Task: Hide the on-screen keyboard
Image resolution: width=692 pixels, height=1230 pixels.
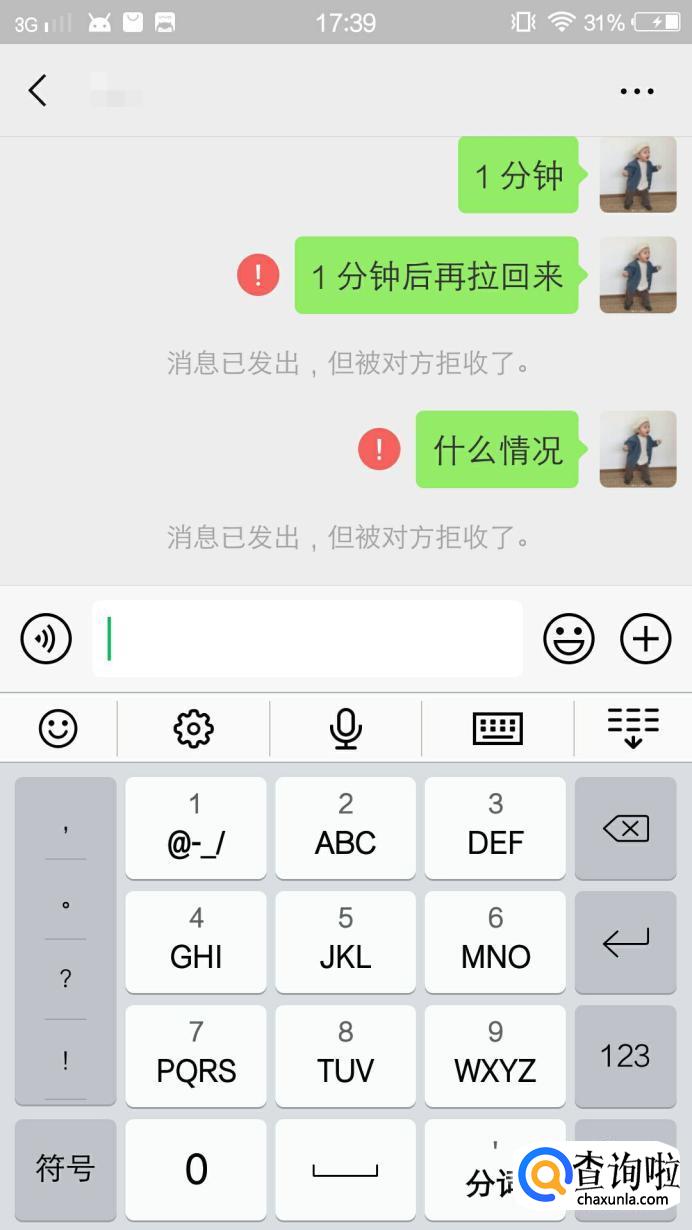Action: coord(633,728)
